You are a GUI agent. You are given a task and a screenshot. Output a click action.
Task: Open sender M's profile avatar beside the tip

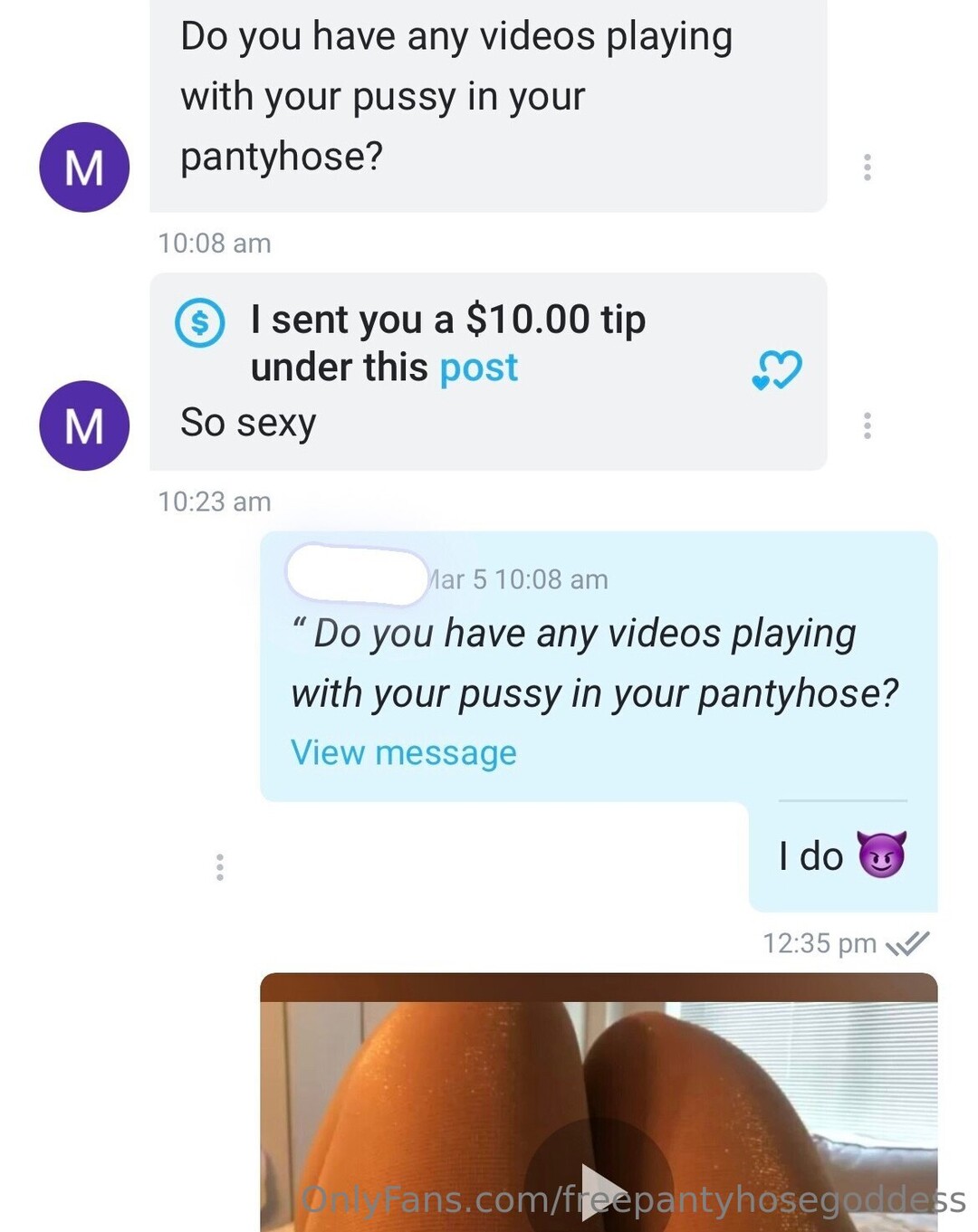84,425
